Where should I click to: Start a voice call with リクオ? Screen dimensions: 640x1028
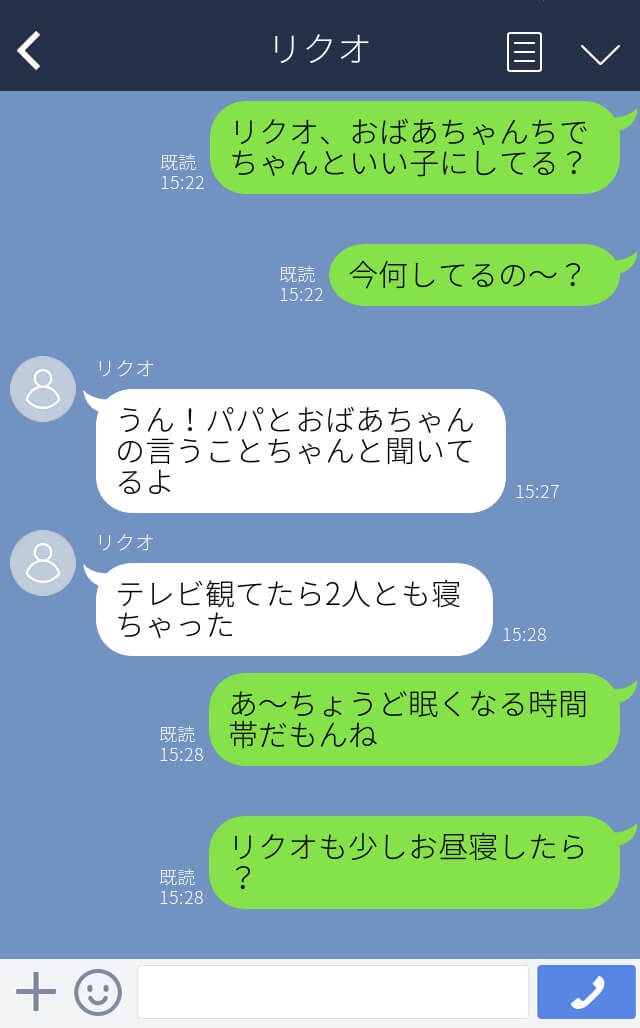586,992
